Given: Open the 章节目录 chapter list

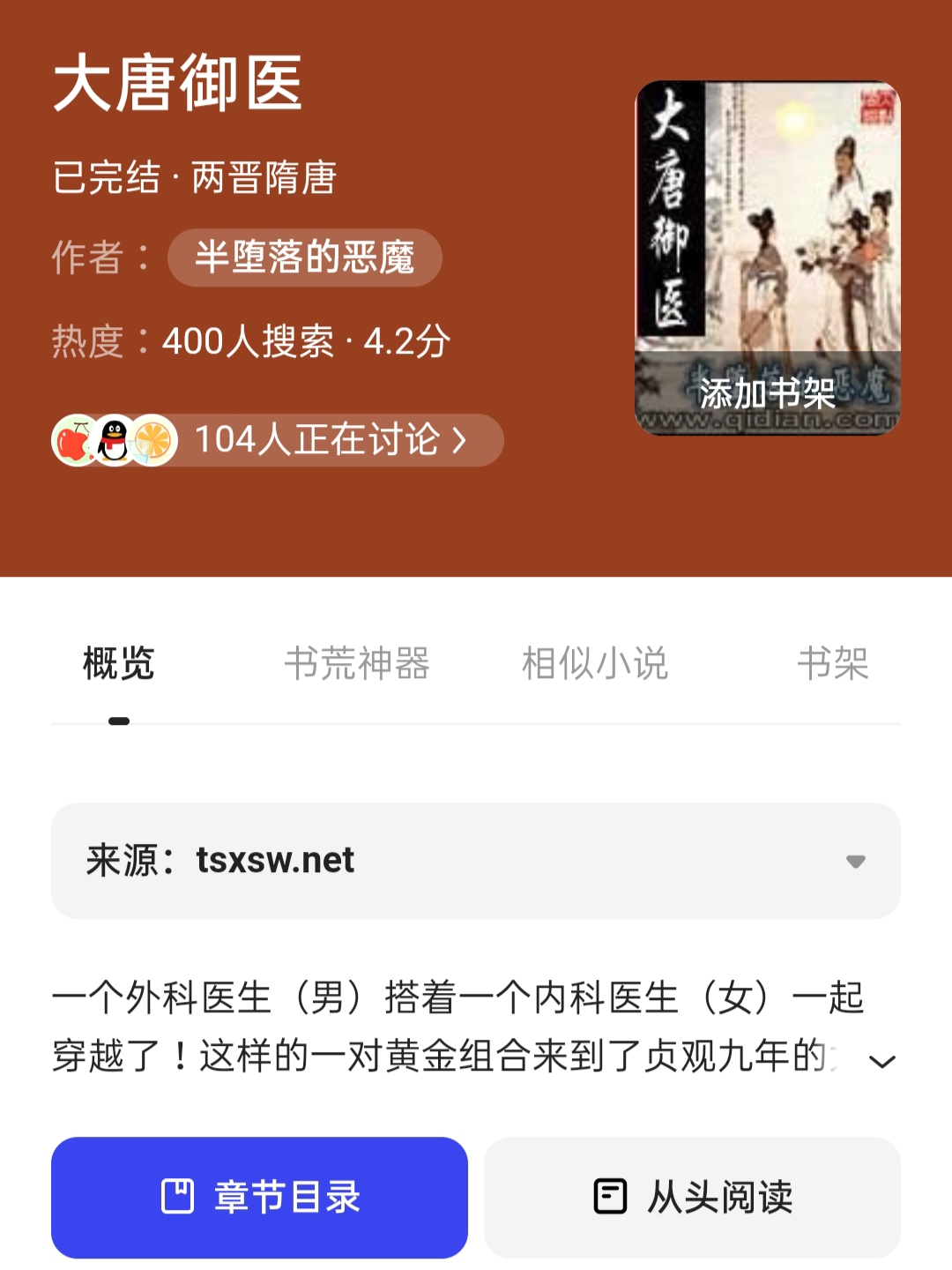Looking at the screenshot, I should tap(259, 1197).
